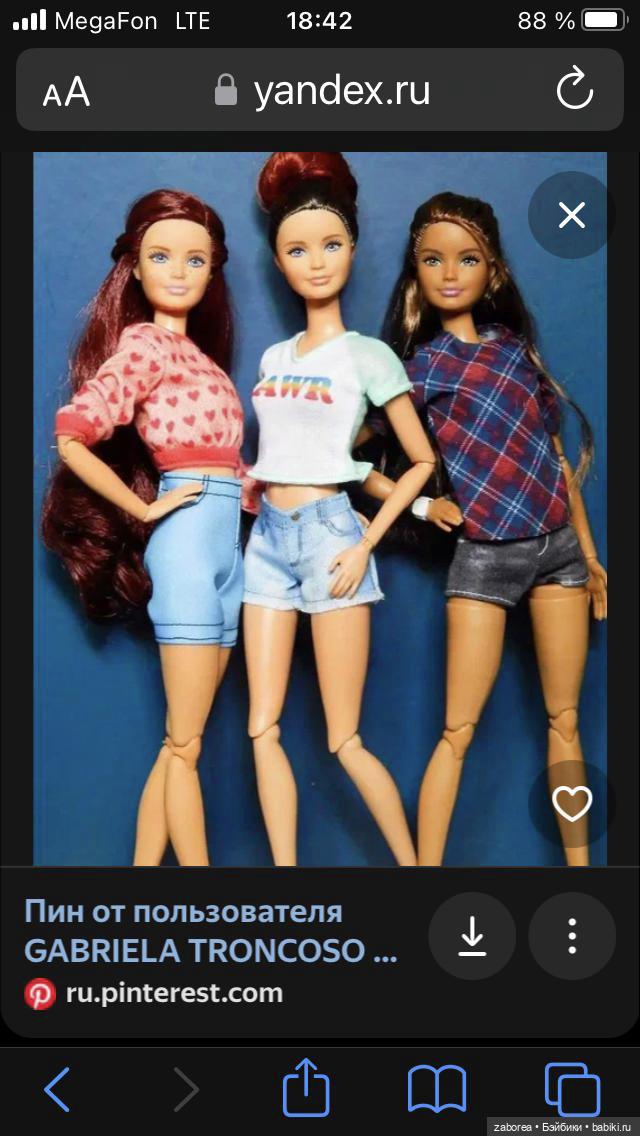
Task: Show all open tabs
Action: click(572, 1088)
